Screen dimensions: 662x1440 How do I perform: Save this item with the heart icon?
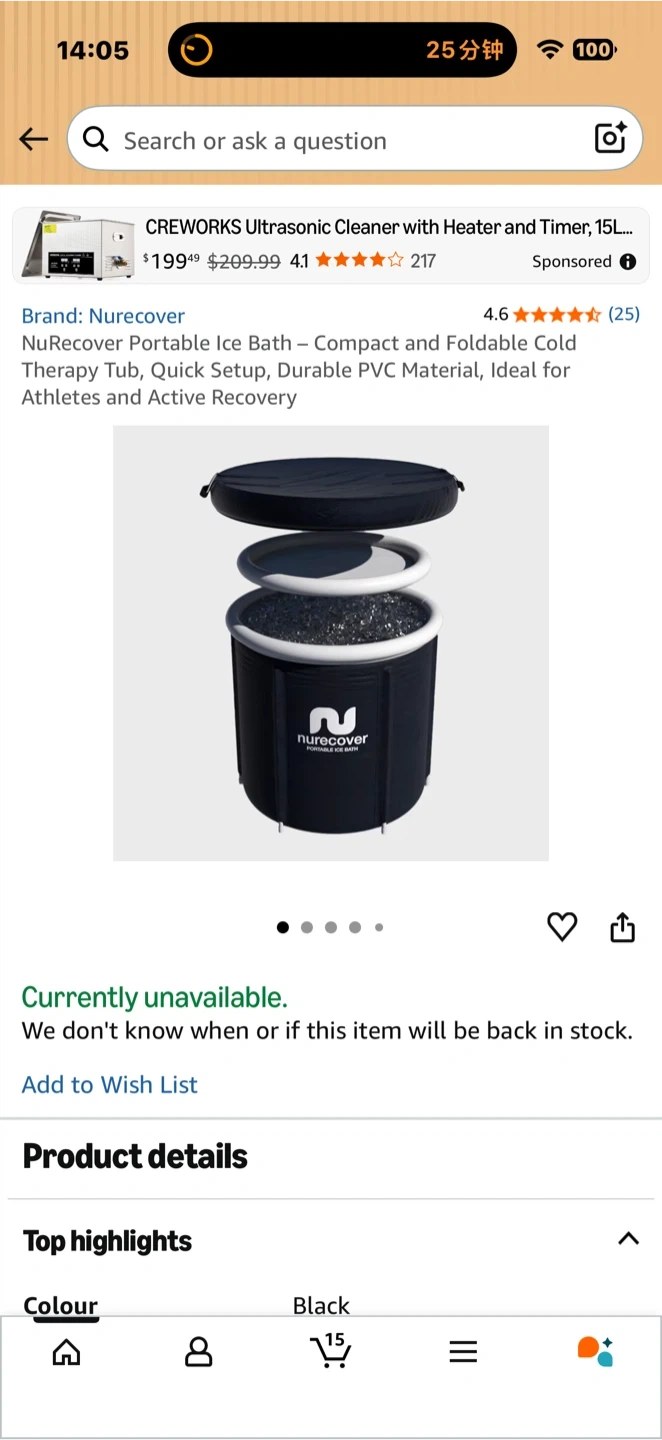(562, 927)
